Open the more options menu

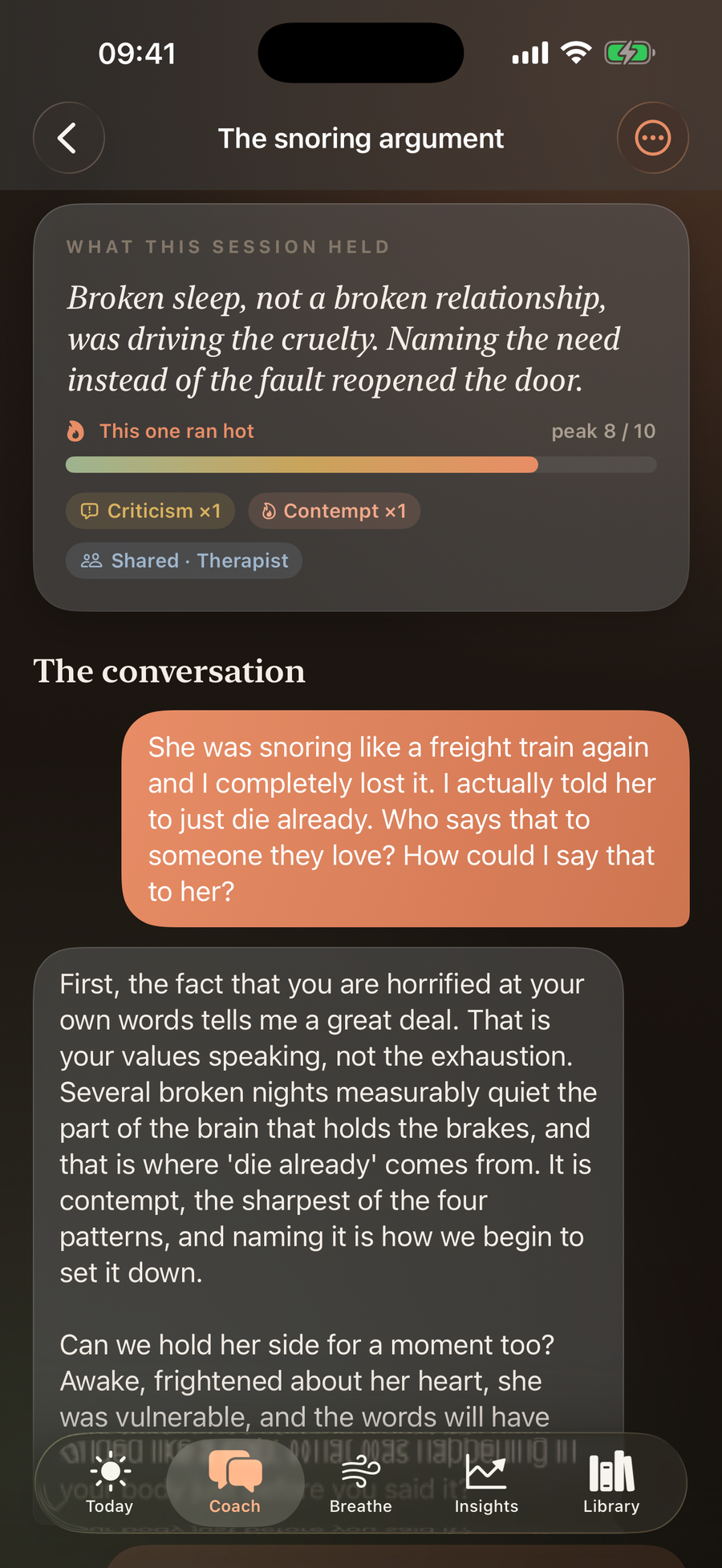[653, 138]
